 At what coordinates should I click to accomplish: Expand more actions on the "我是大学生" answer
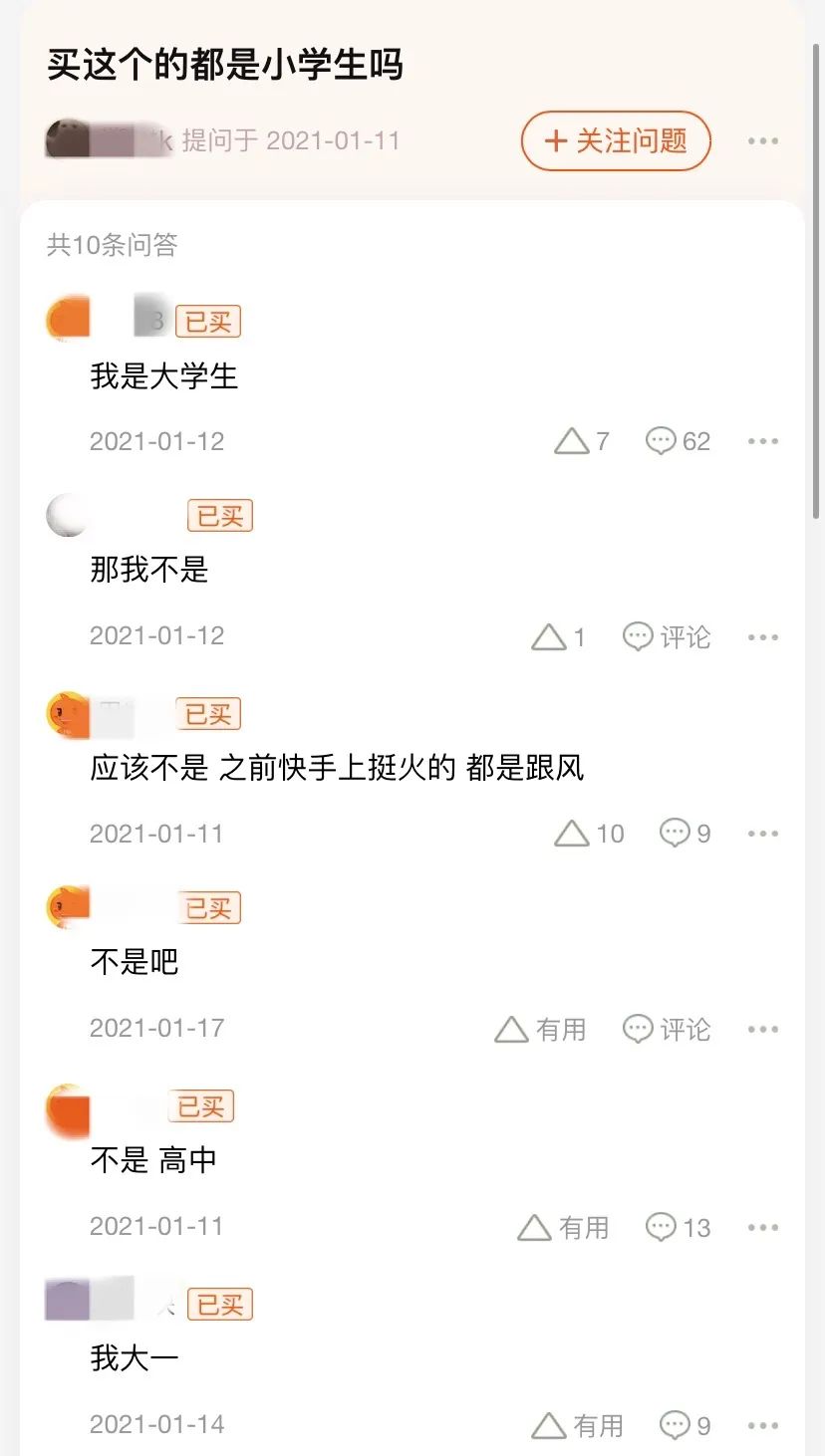click(x=762, y=441)
